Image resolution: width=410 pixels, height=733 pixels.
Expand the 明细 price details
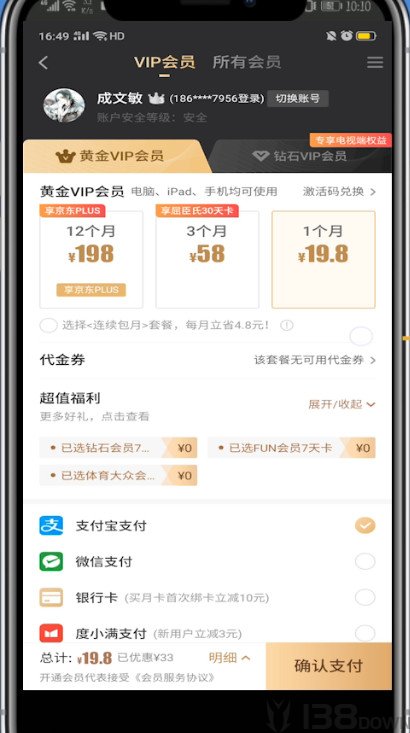229,658
